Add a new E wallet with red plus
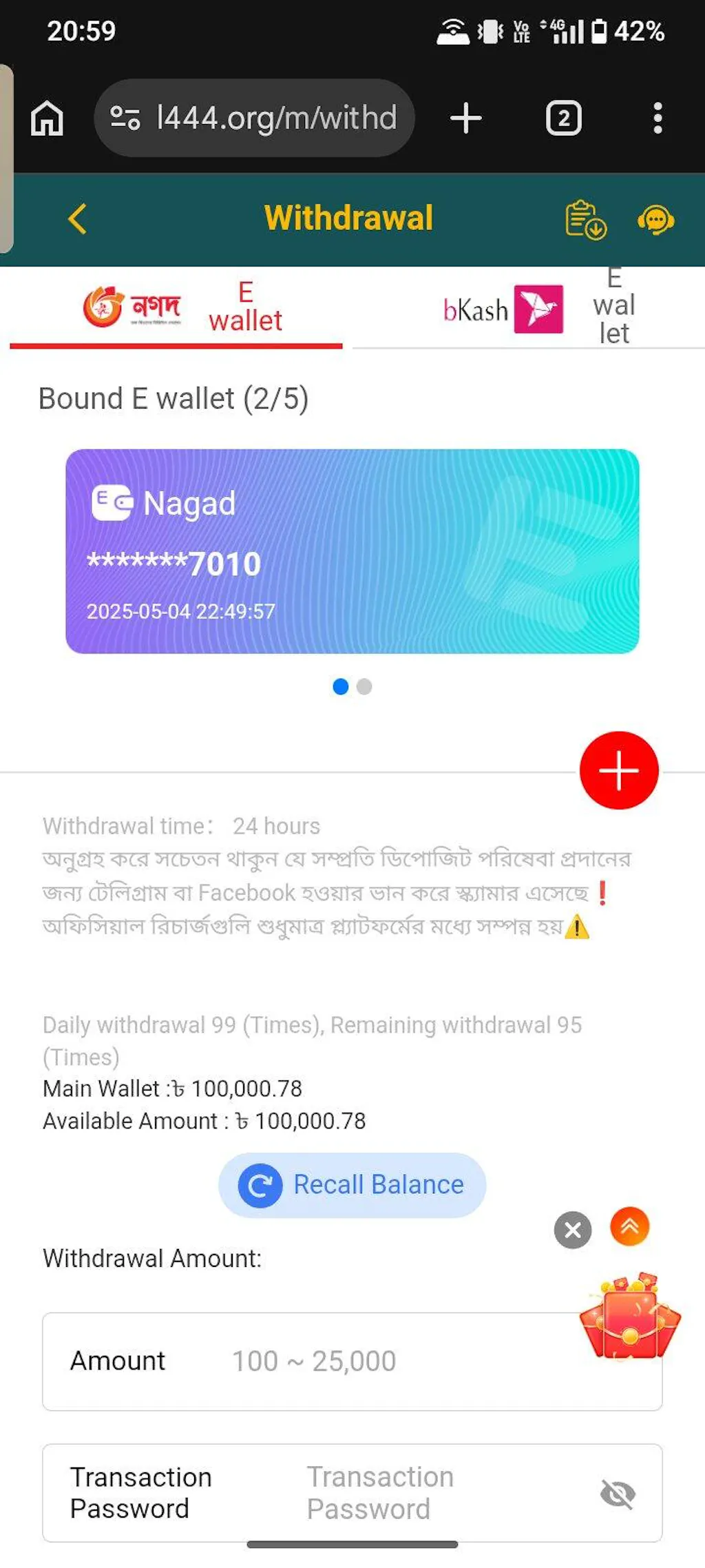 point(618,770)
